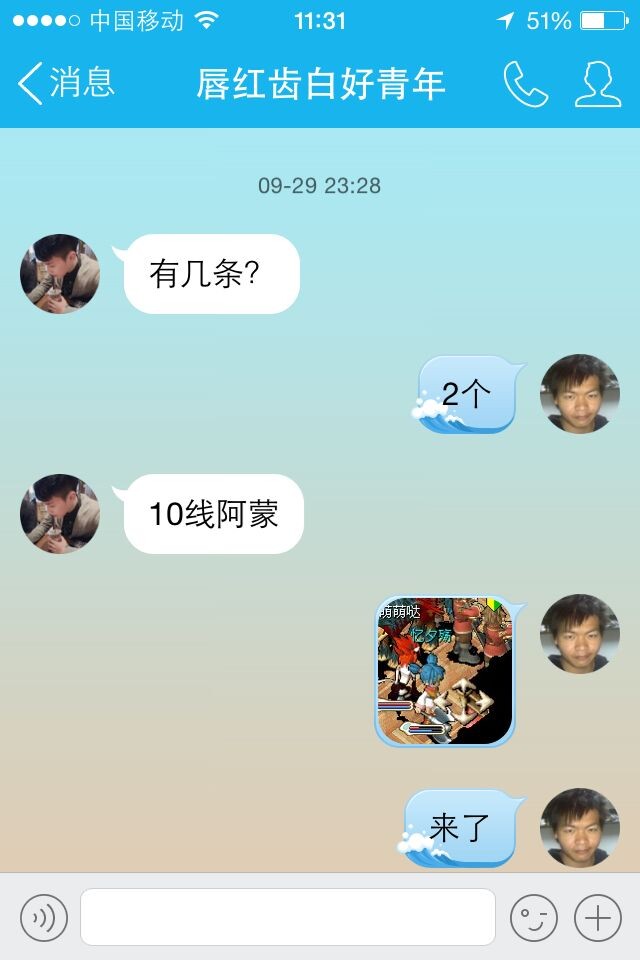The height and width of the screenshot is (960, 640).
Task: Open the contact profile icon
Action: (x=598, y=84)
